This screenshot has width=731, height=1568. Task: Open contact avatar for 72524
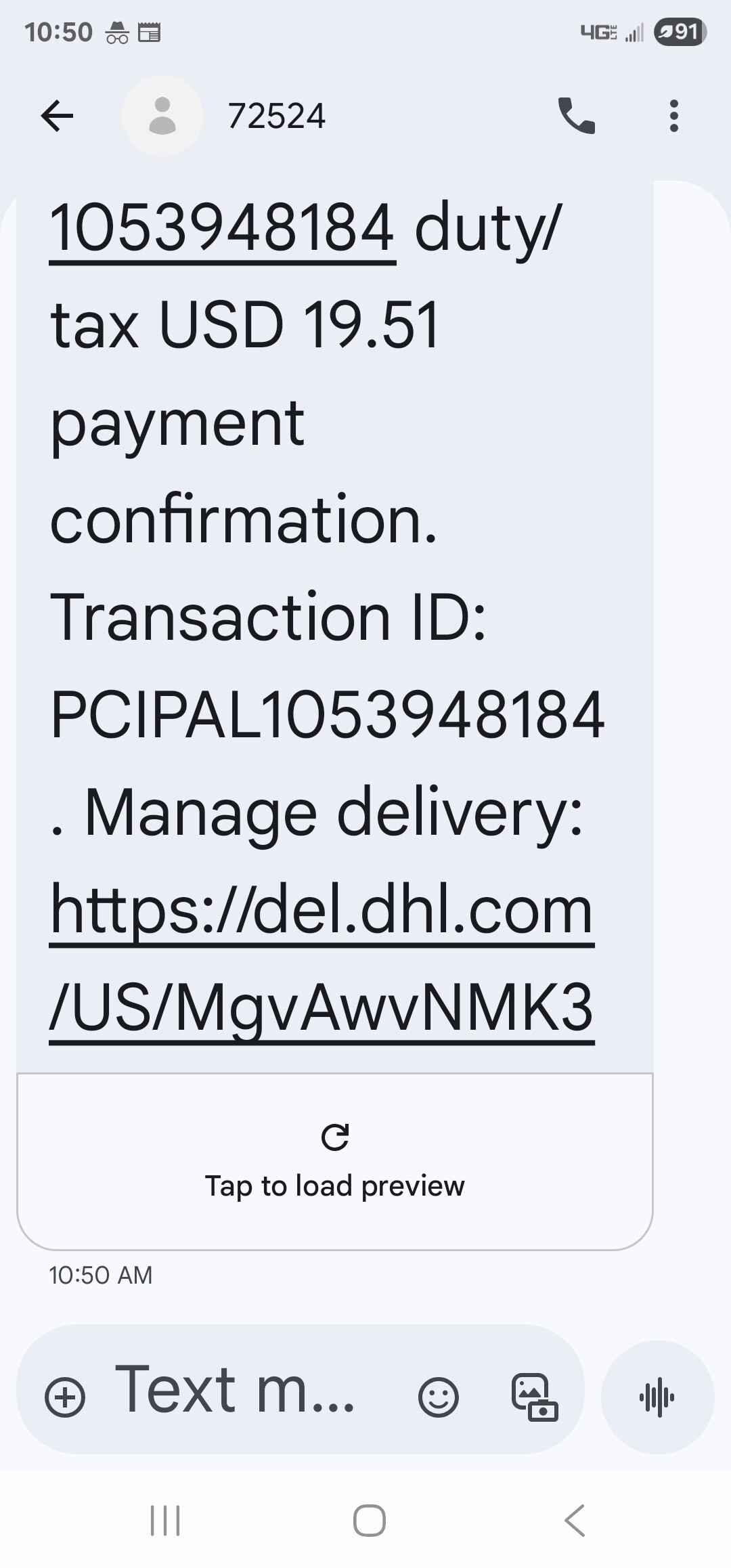click(162, 116)
